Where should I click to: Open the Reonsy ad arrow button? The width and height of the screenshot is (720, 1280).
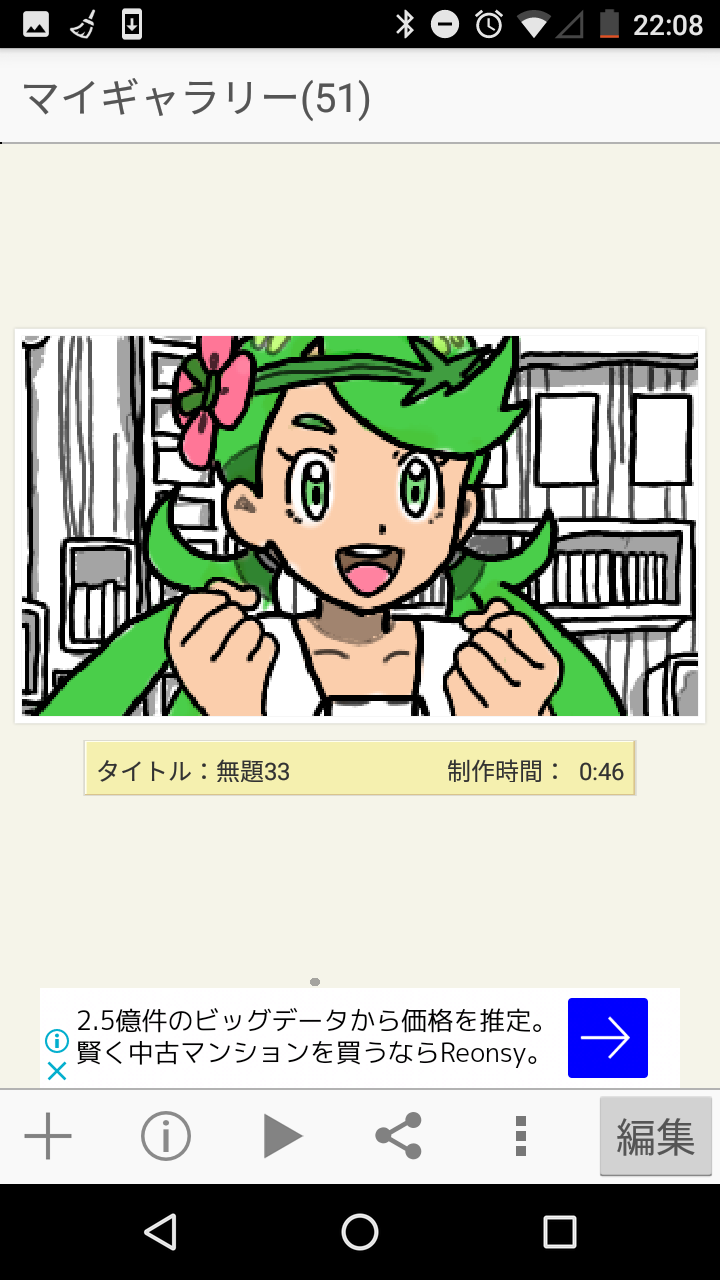607,1038
